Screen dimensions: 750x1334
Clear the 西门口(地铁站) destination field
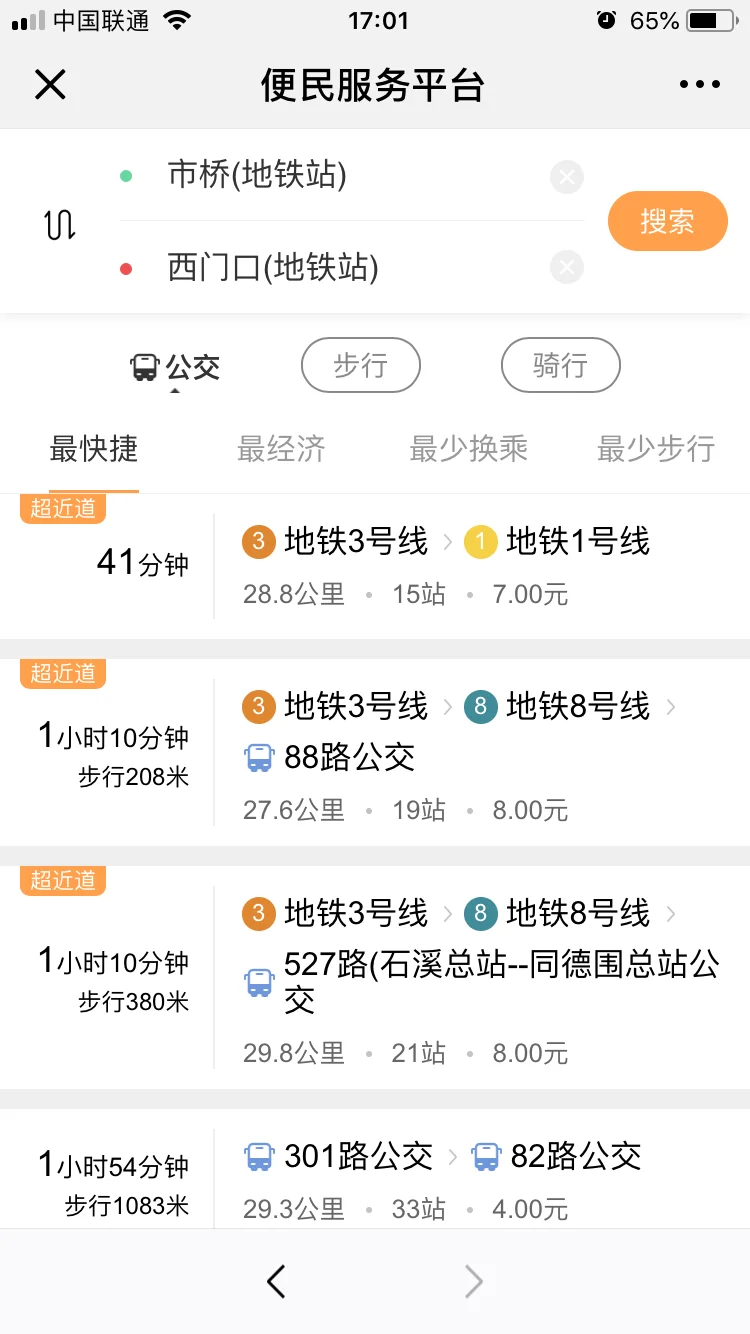click(x=567, y=267)
